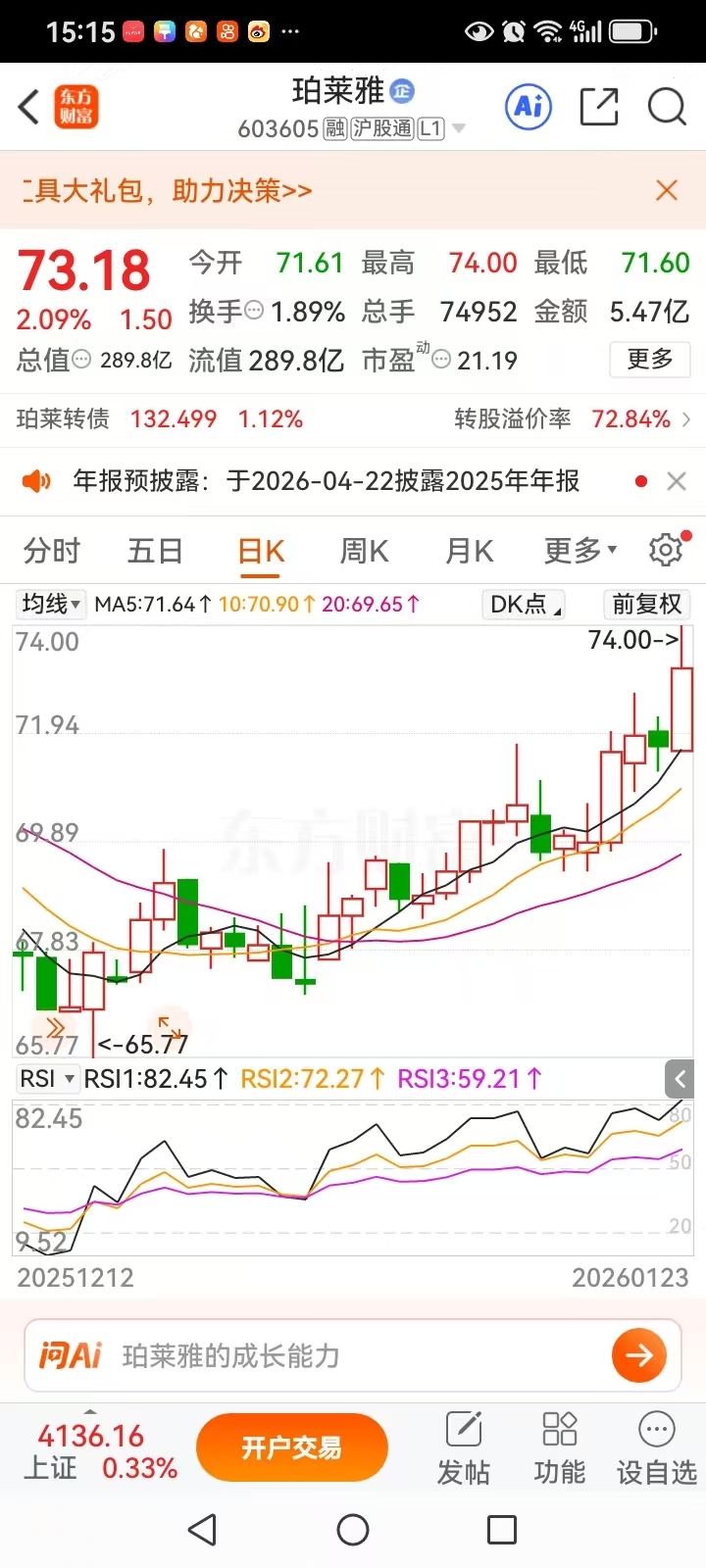This screenshot has width=706, height=1568.
Task: Switch to 分时 chart tab
Action: click(52, 551)
